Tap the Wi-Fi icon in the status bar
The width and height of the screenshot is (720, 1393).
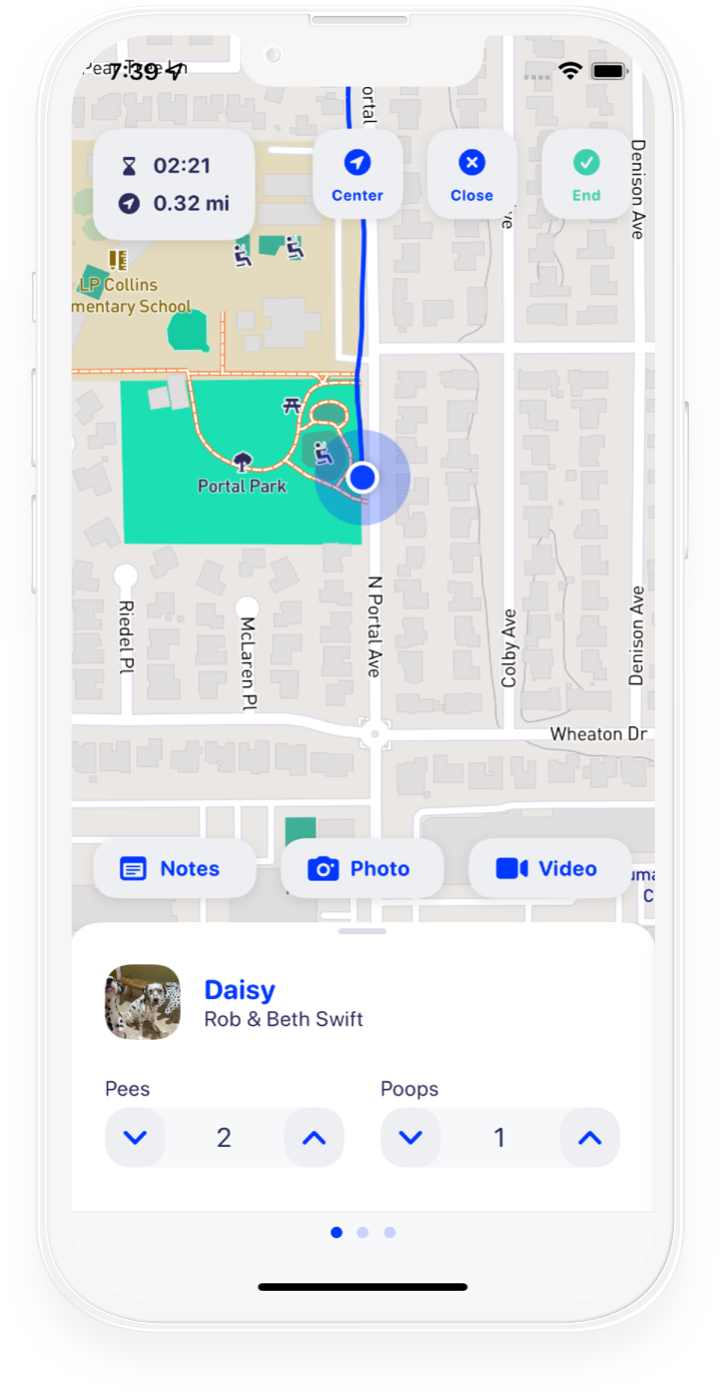(x=570, y=70)
